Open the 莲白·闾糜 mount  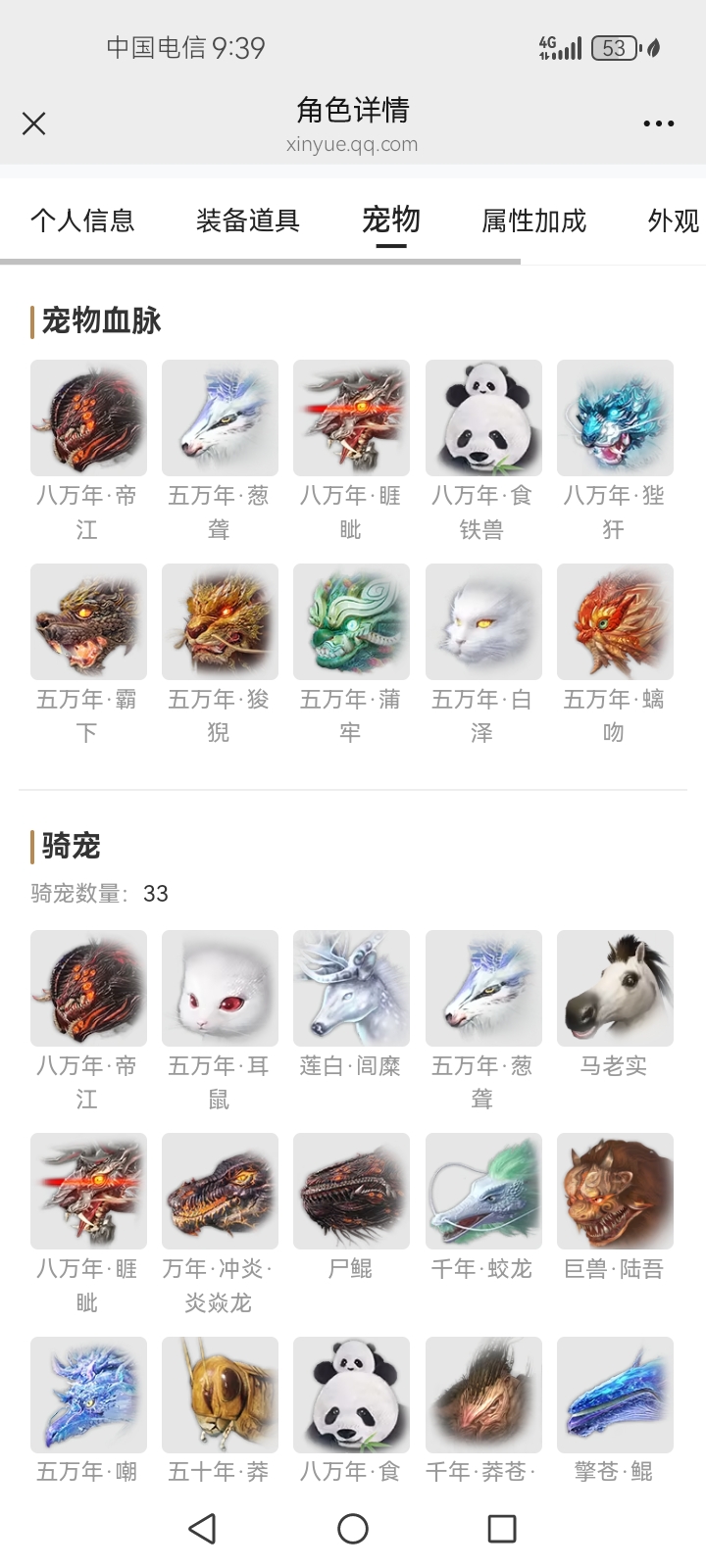(x=351, y=988)
